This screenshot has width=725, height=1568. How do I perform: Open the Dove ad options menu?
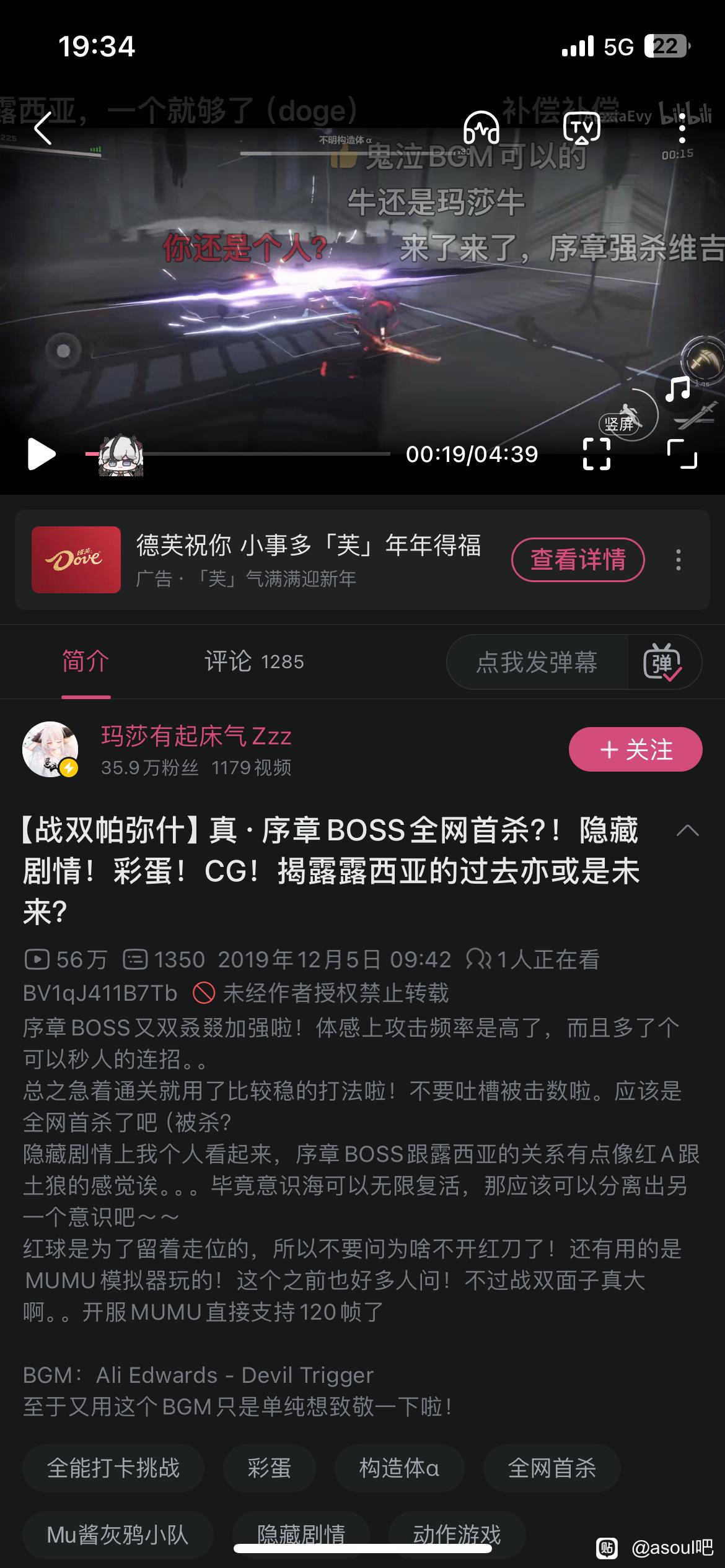click(x=679, y=560)
